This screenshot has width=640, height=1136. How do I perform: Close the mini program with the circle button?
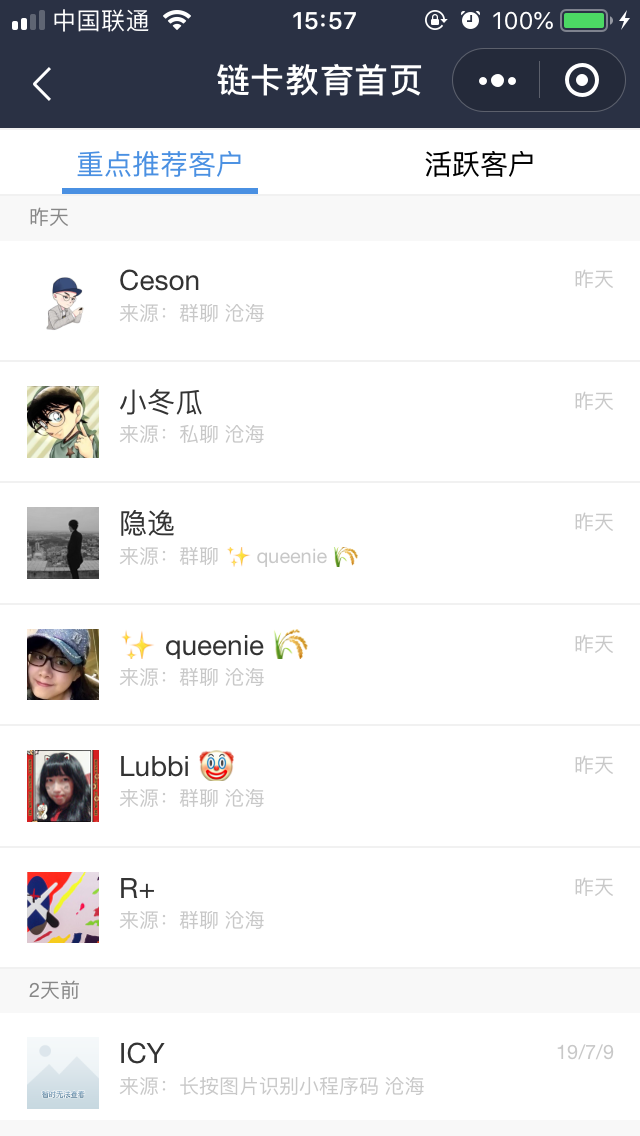click(582, 81)
